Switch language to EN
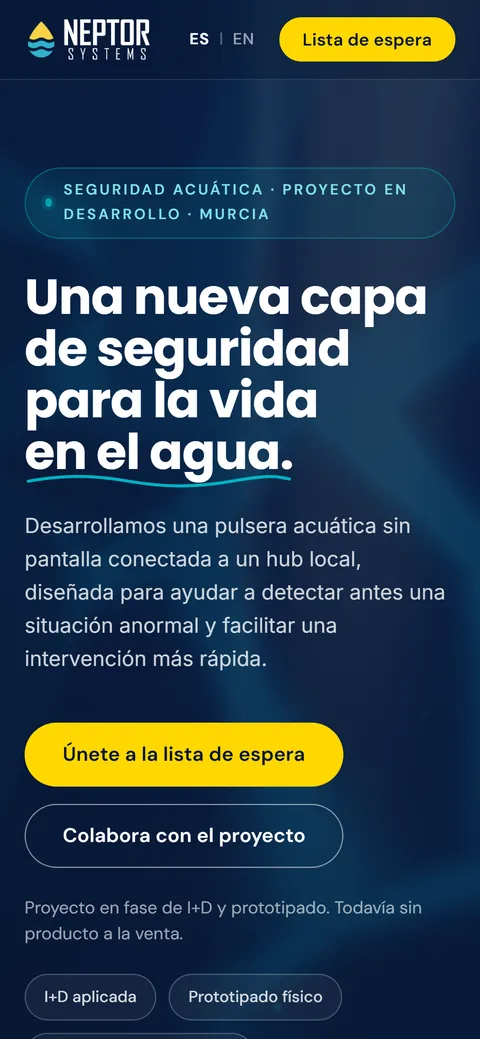Viewport: 480px width, 1039px height. [243, 39]
